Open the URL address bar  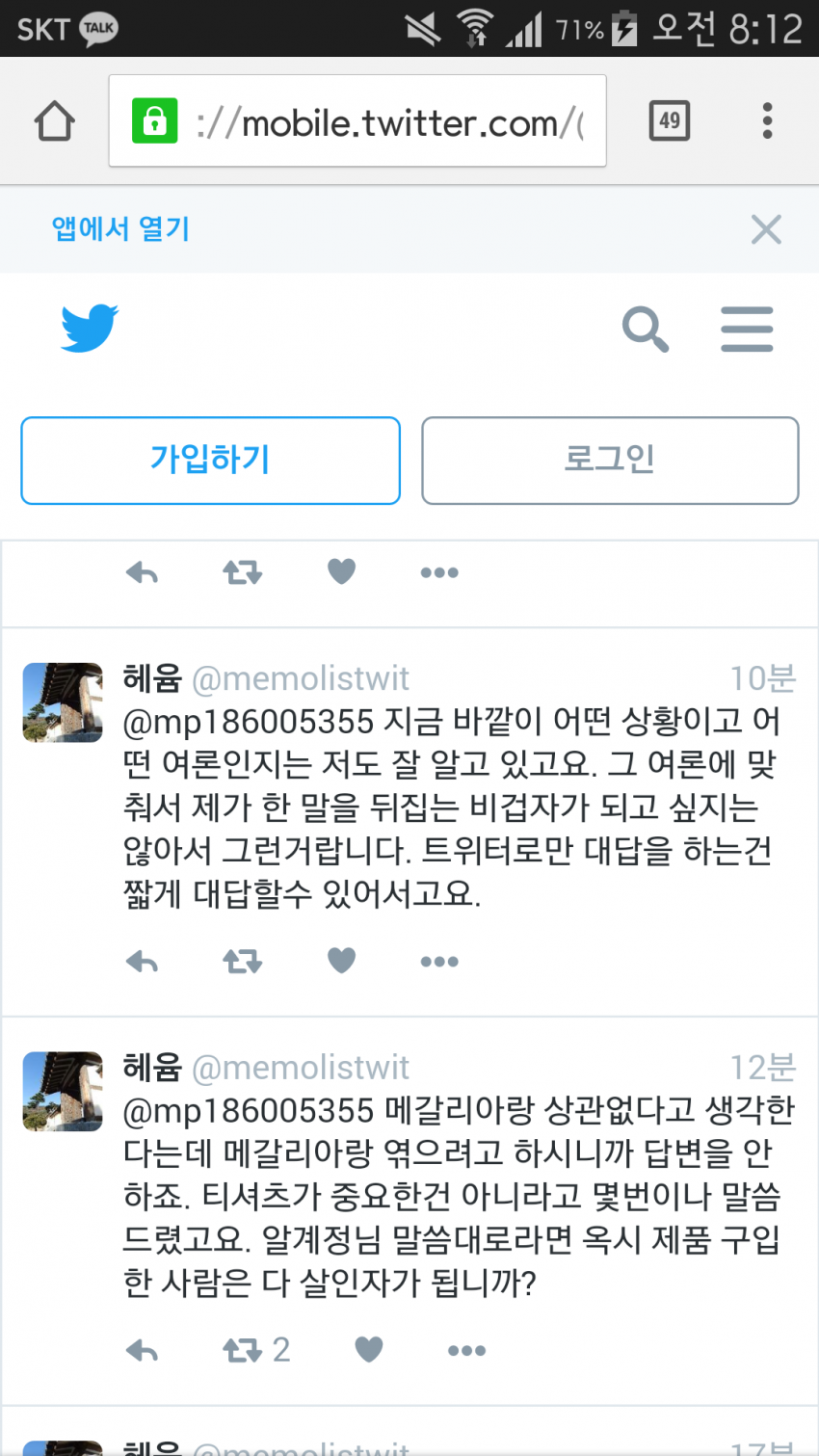357,121
